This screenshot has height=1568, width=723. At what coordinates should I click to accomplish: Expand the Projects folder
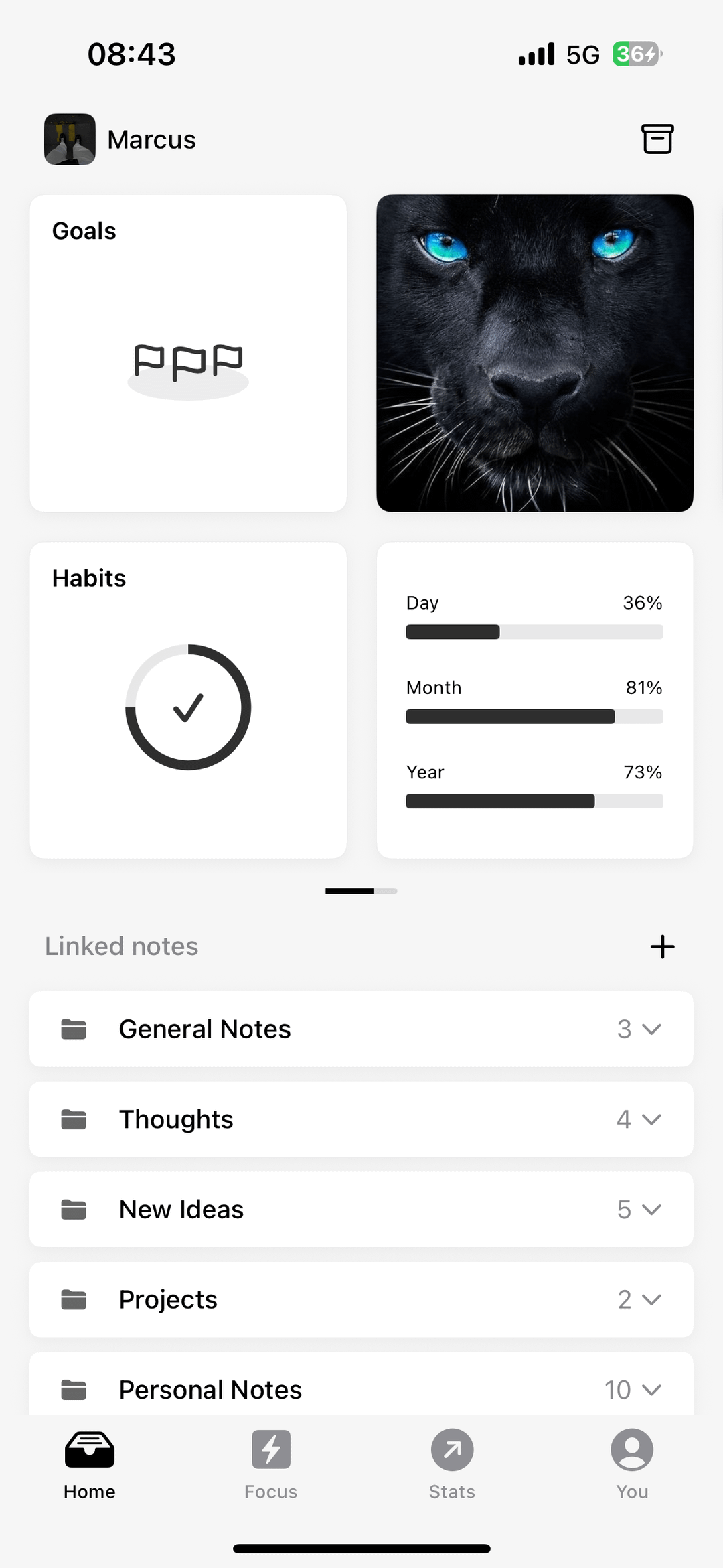point(361,1299)
